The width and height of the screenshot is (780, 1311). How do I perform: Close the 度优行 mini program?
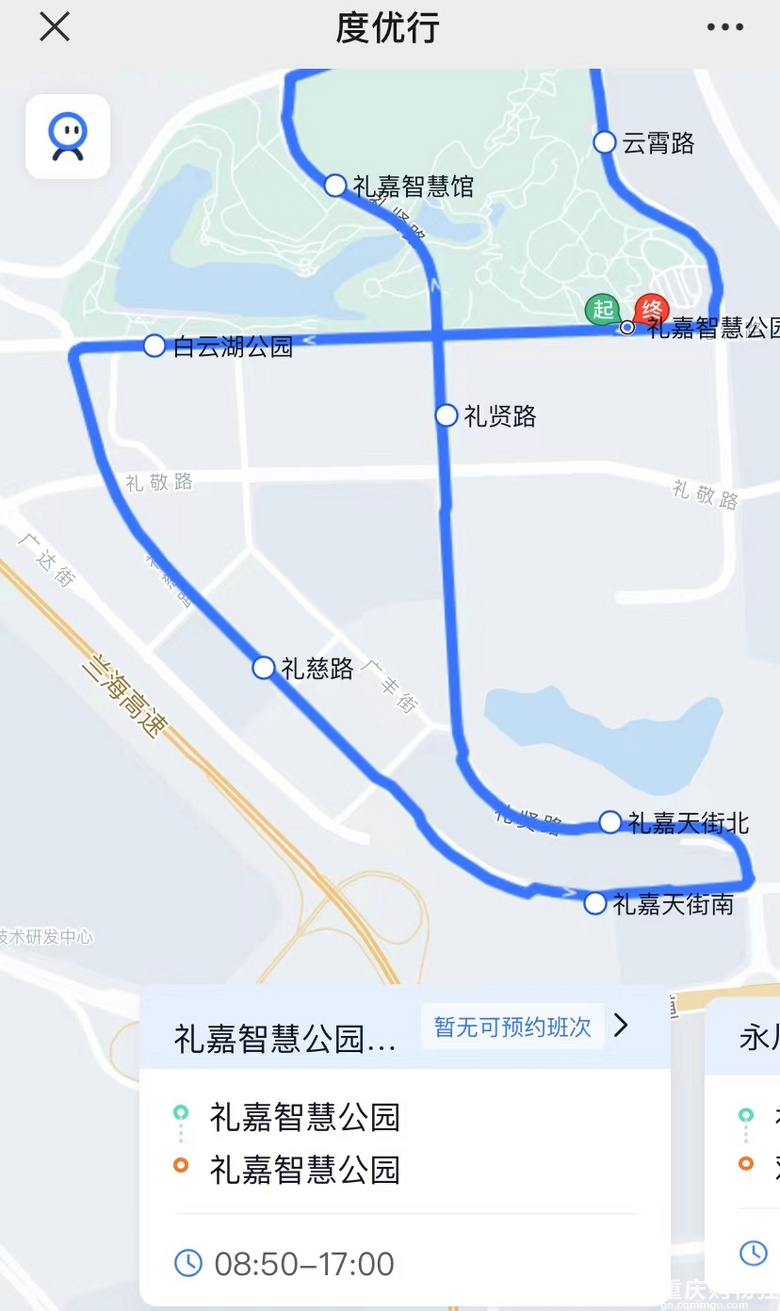(x=54, y=27)
